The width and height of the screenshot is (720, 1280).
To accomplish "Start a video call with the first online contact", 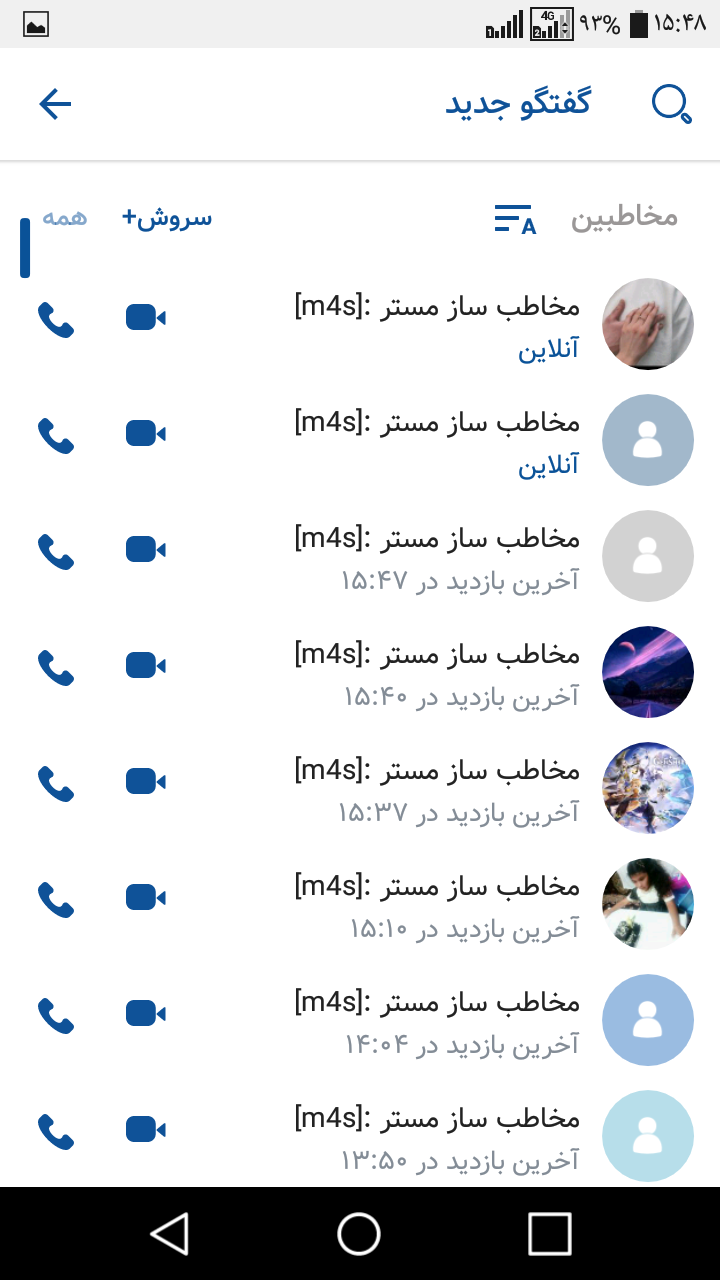I will click(x=144, y=318).
